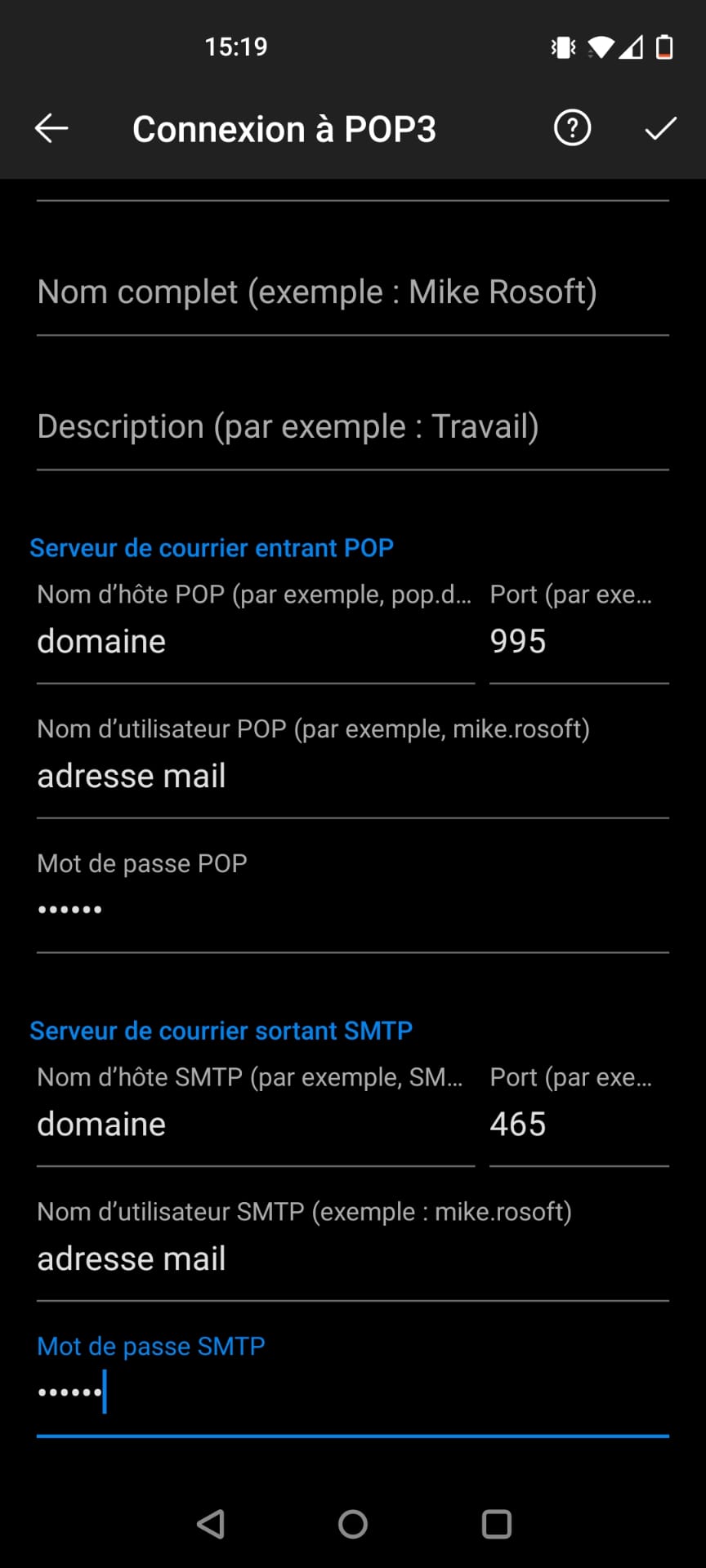Go back using the top arrow
Viewport: 706px width, 1568px height.
(51, 128)
